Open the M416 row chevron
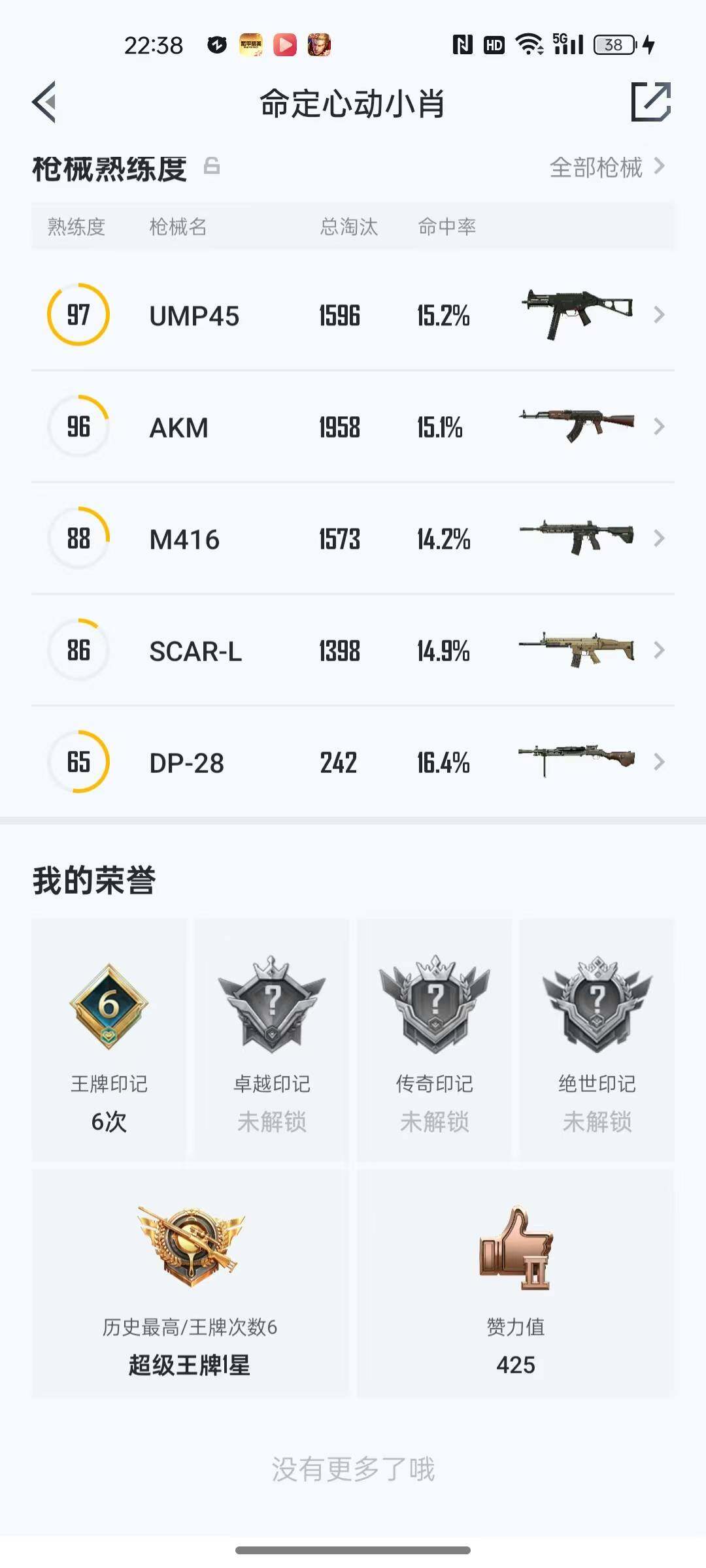Viewport: 706px width, 1568px height. 659,538
